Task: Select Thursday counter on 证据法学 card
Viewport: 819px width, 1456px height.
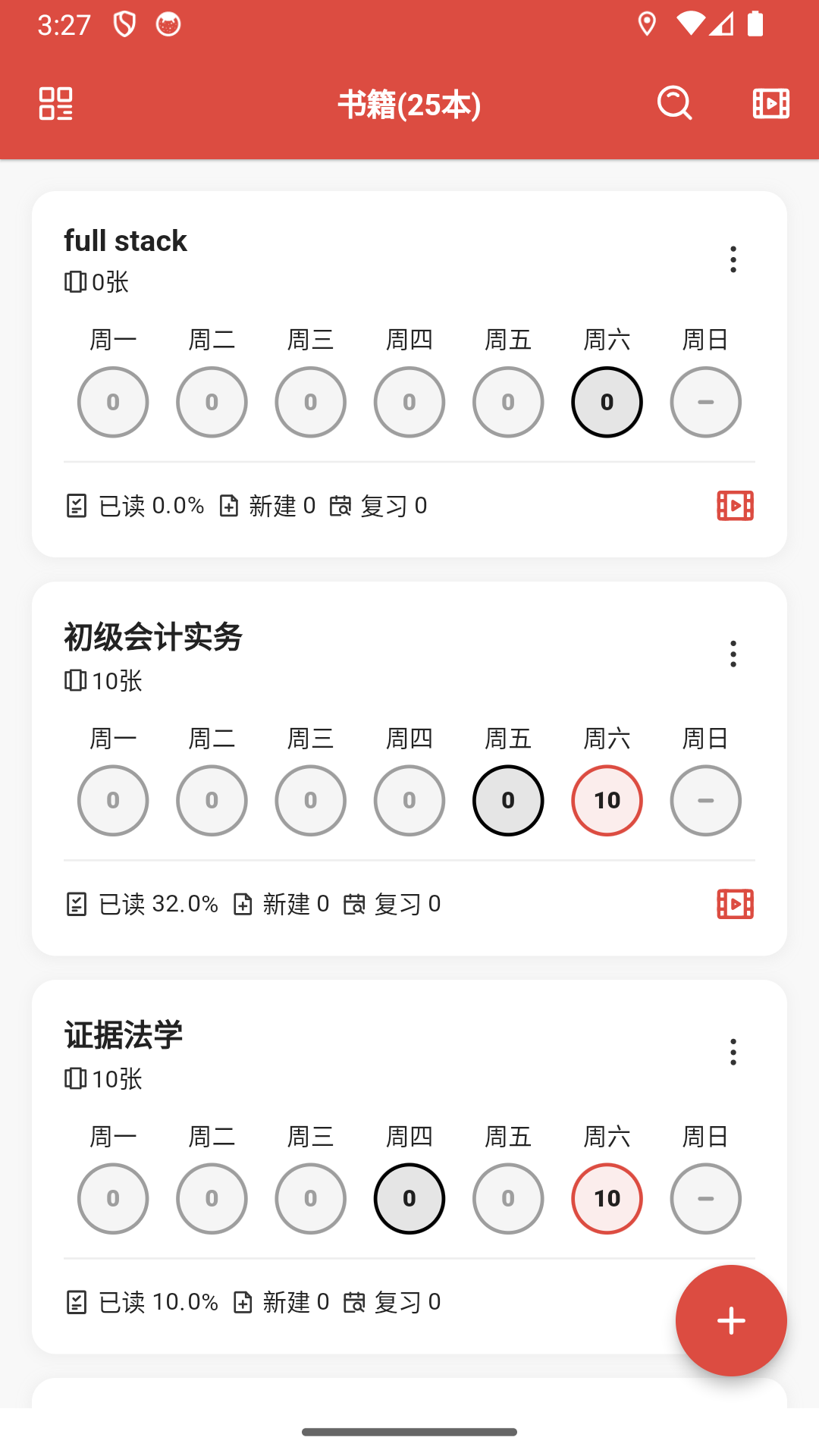Action: (x=409, y=1198)
